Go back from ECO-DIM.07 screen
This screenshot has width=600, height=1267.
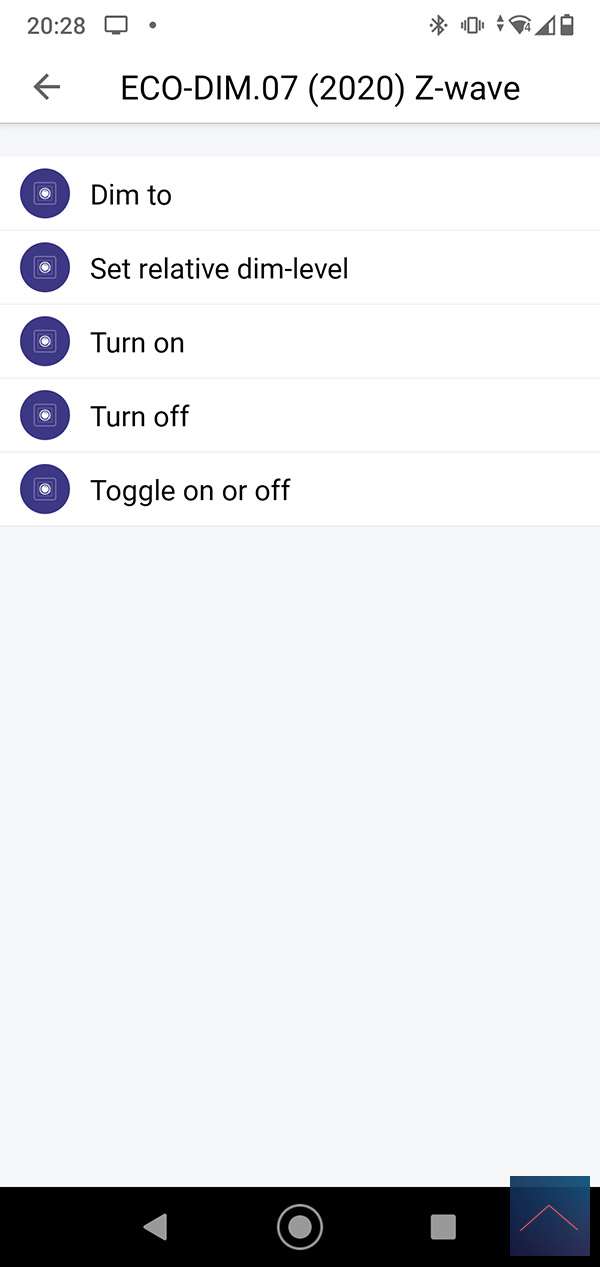pyautogui.click(x=47, y=87)
